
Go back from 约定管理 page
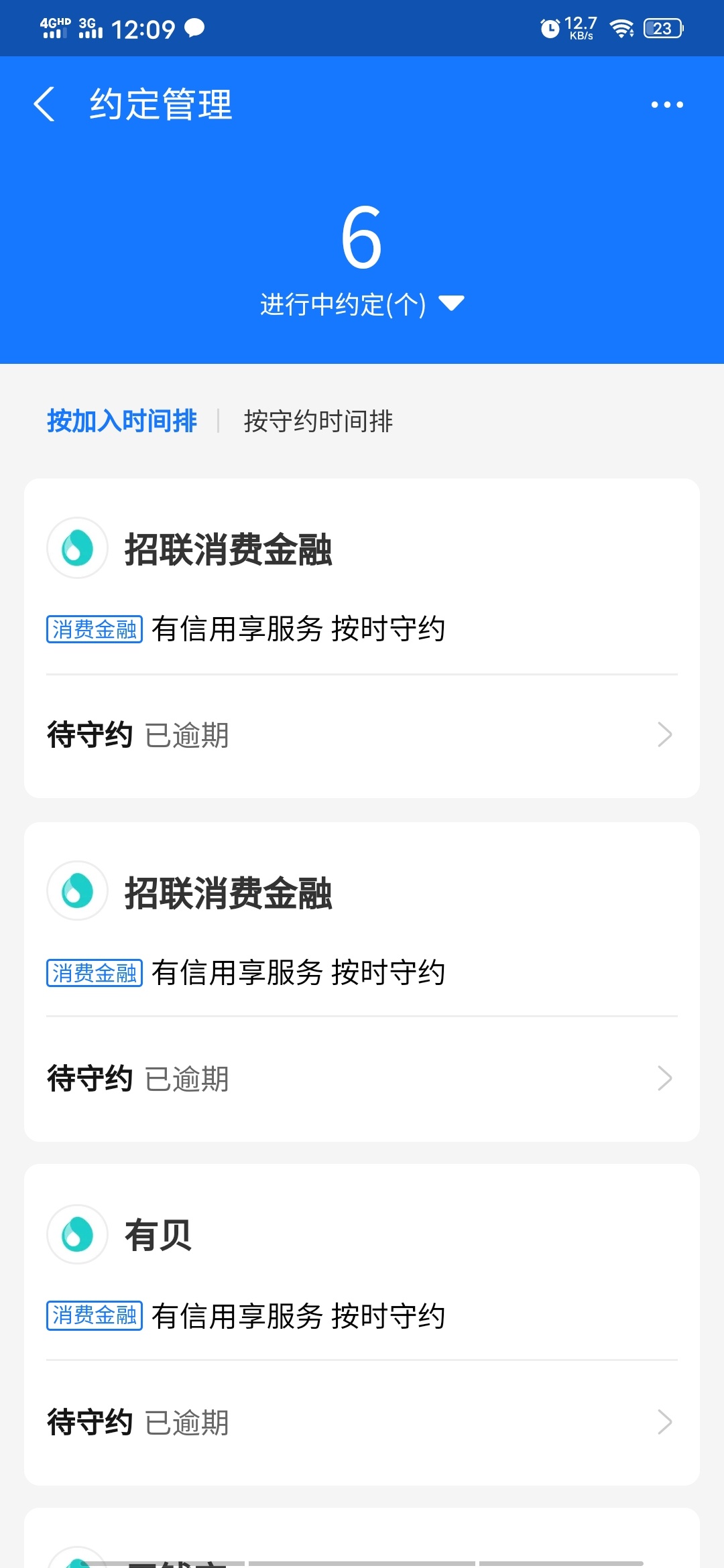44,105
